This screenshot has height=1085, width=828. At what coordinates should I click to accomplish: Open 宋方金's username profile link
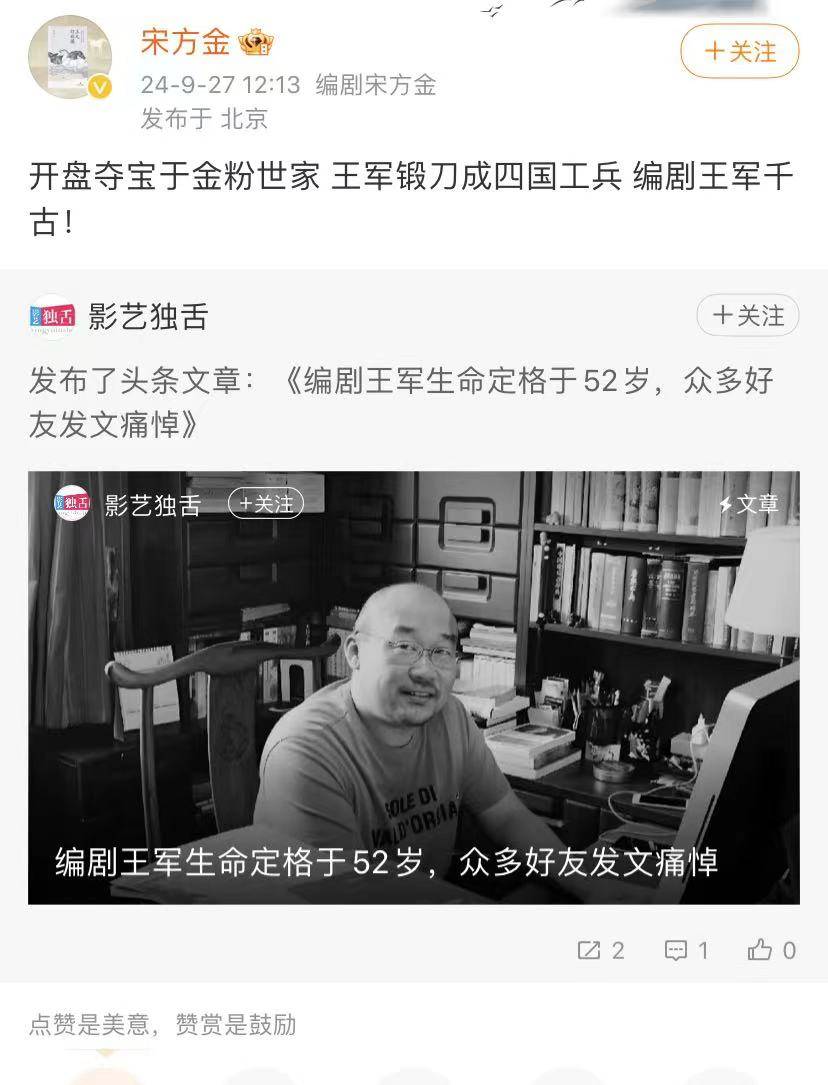[x=186, y=42]
